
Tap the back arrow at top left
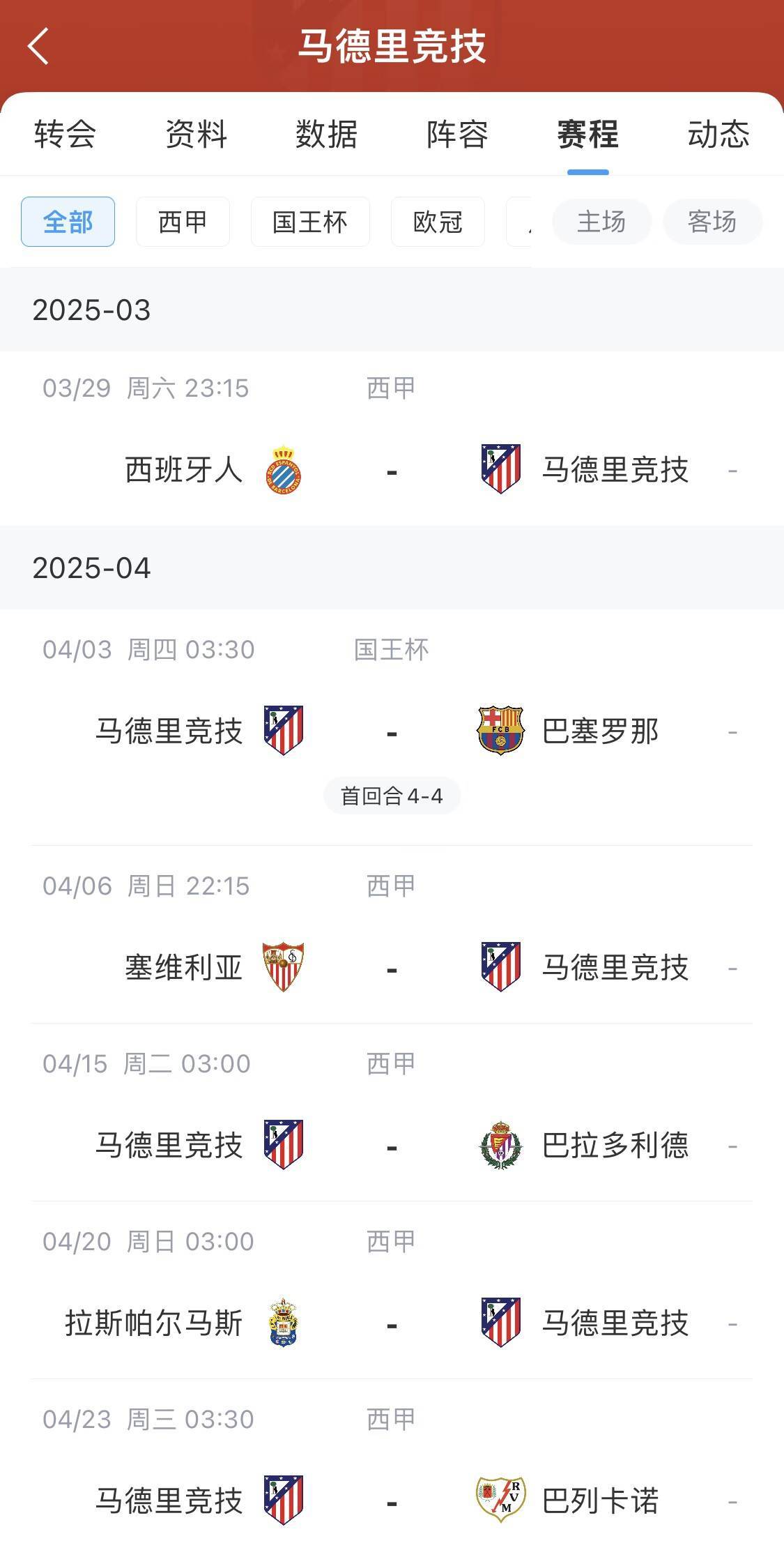click(40, 45)
